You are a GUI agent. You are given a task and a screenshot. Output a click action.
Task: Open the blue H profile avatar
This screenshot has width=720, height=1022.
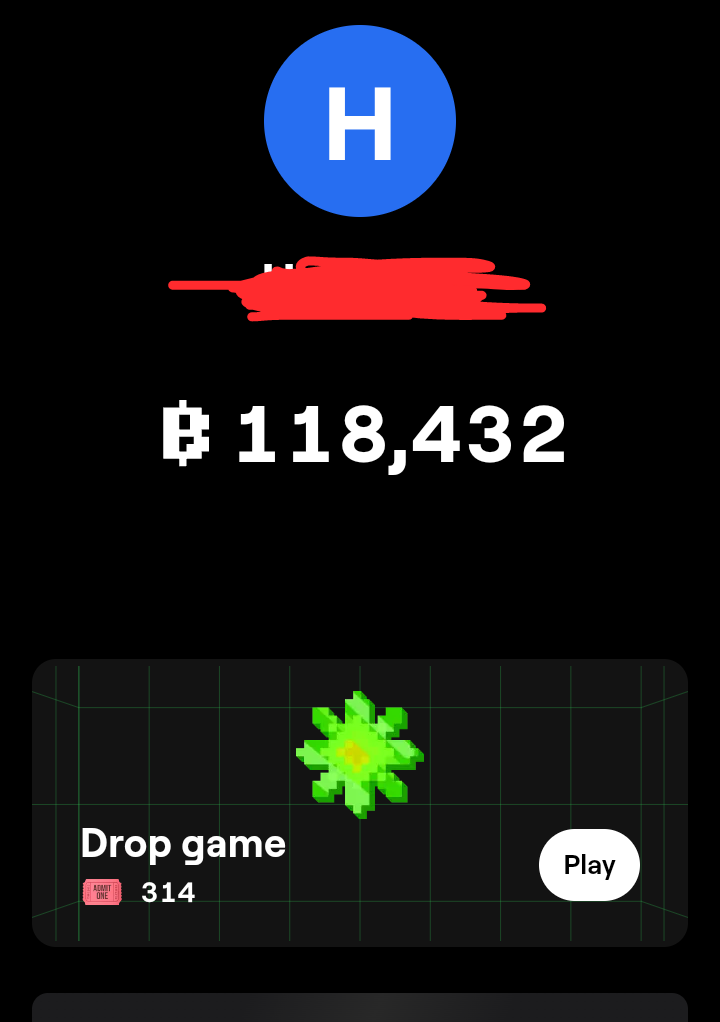(360, 121)
